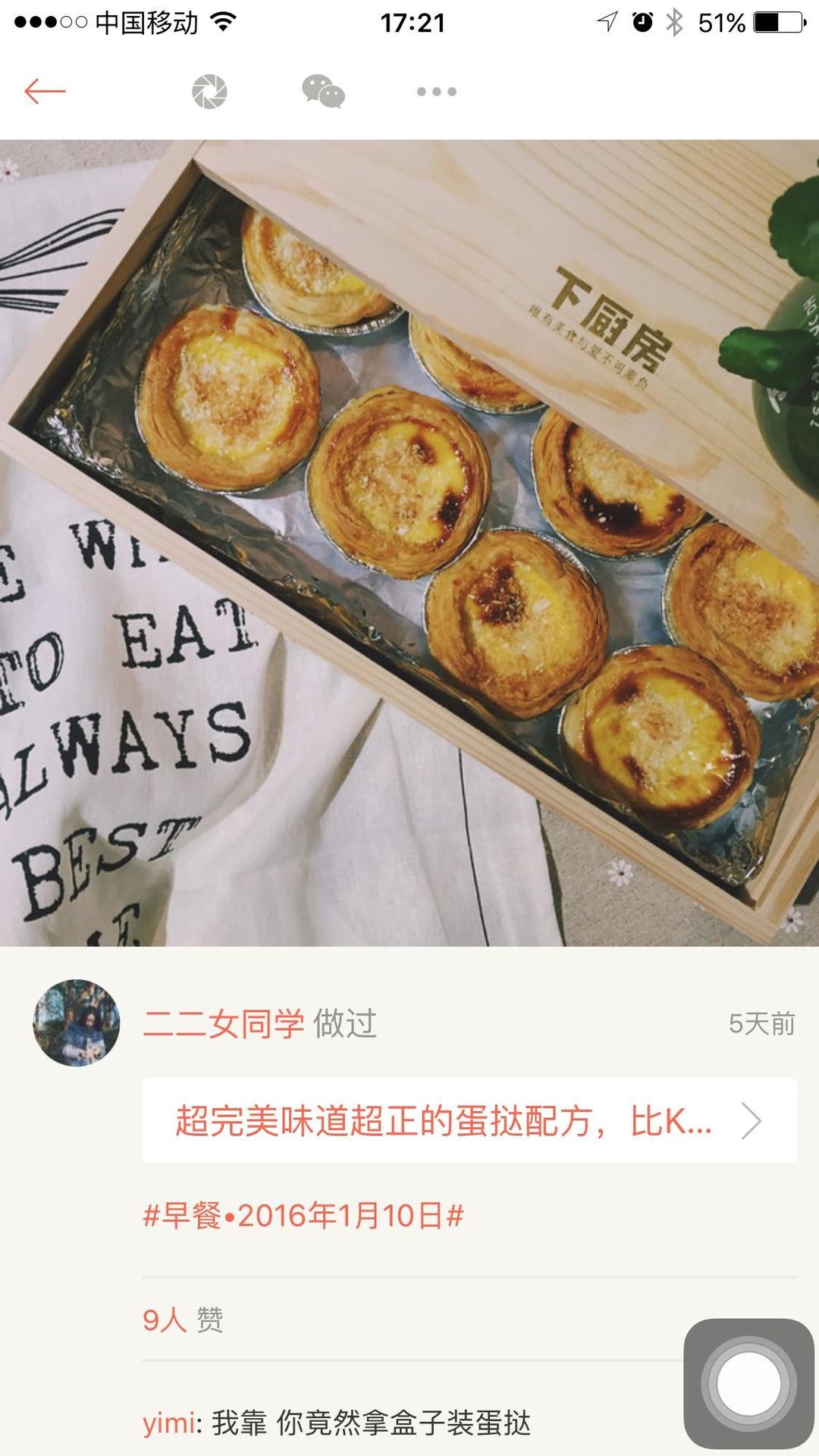
Task: Tap the AssistiveTouch floating button
Action: click(748, 1383)
